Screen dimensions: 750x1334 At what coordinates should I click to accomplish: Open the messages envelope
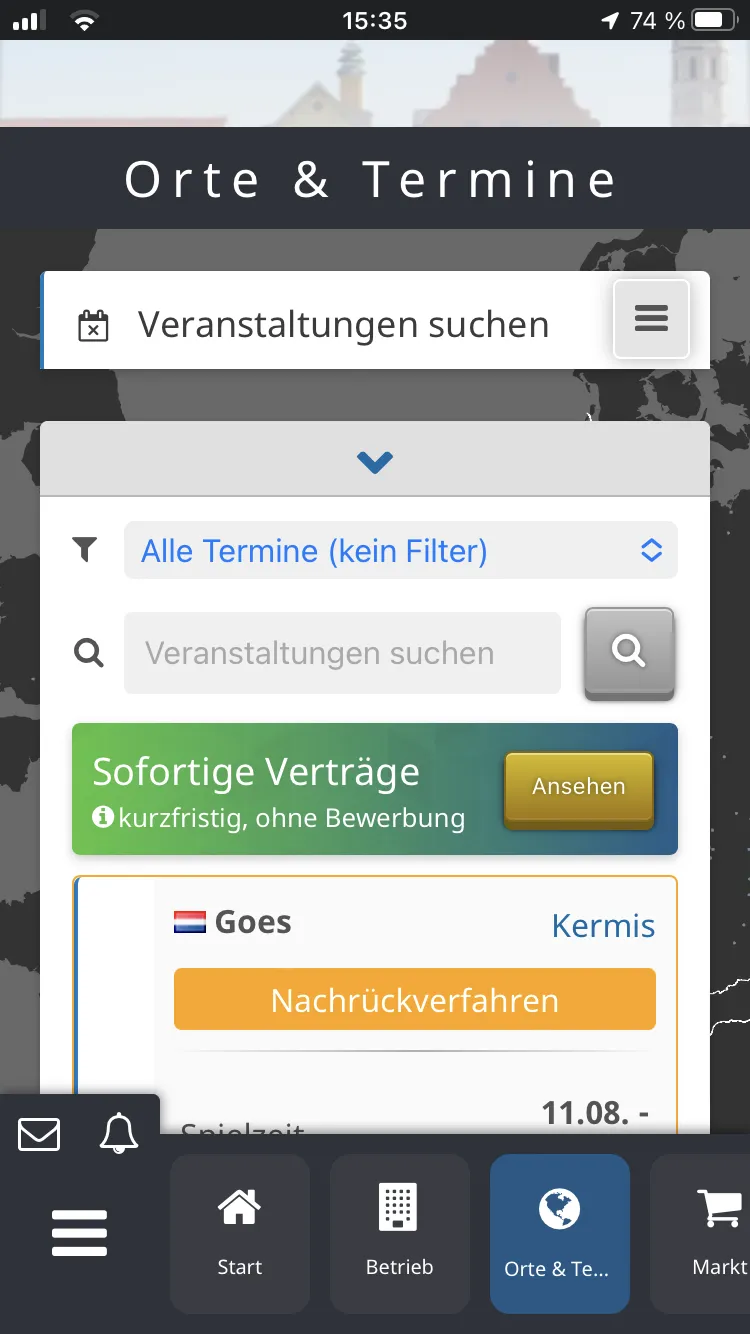40,1134
